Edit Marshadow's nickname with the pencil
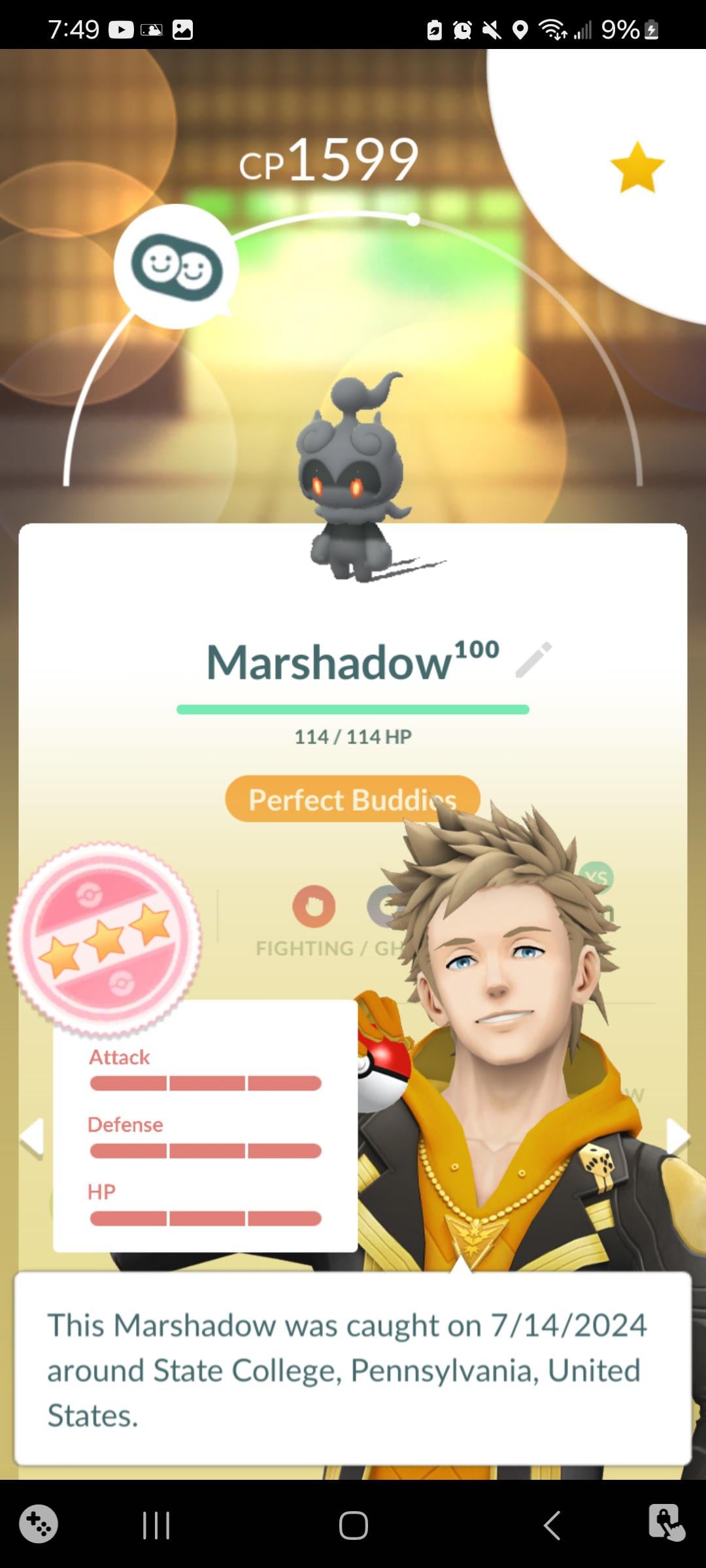The image size is (706, 1568). 533,660
